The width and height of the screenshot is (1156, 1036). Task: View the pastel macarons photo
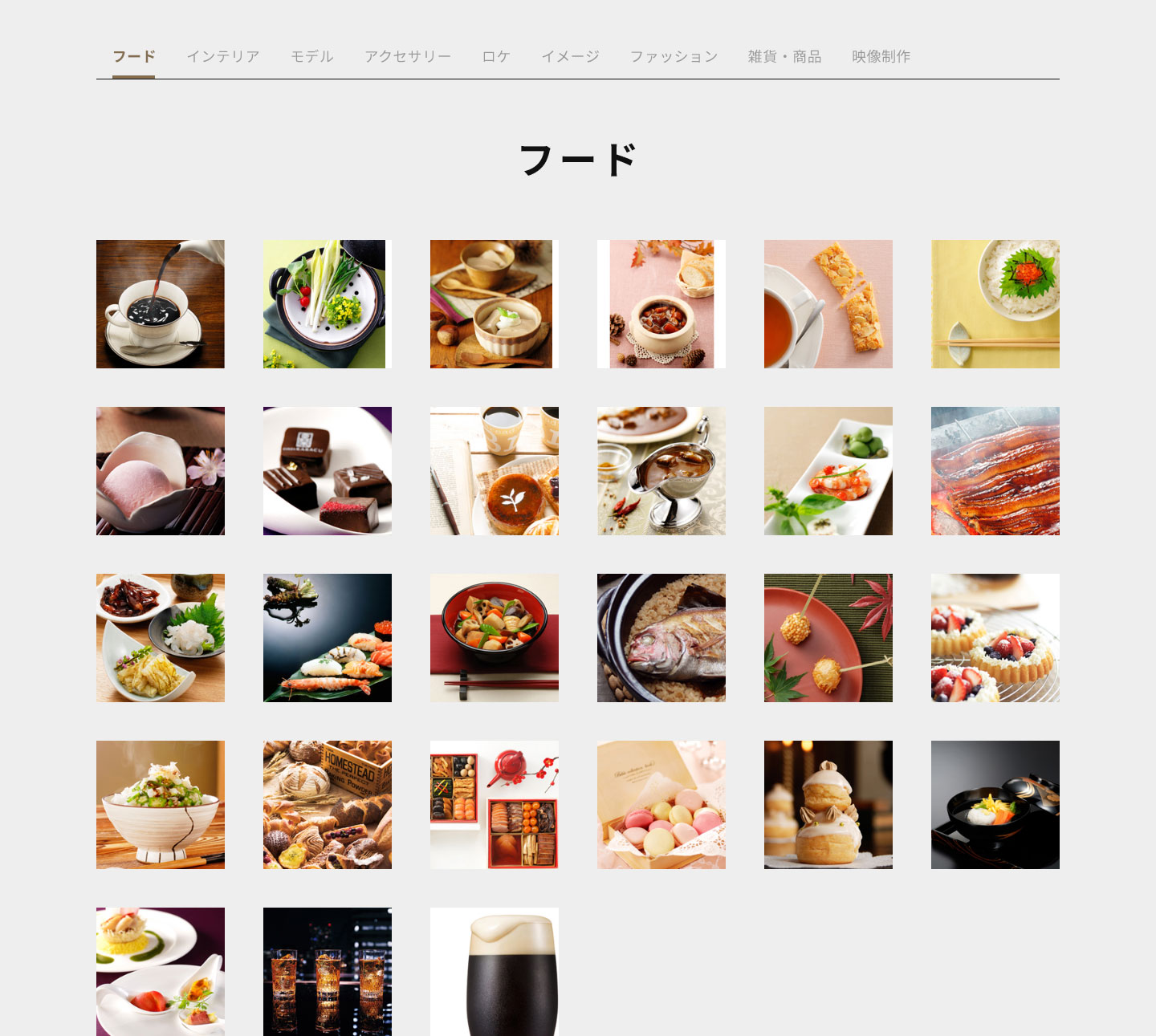[x=661, y=805]
